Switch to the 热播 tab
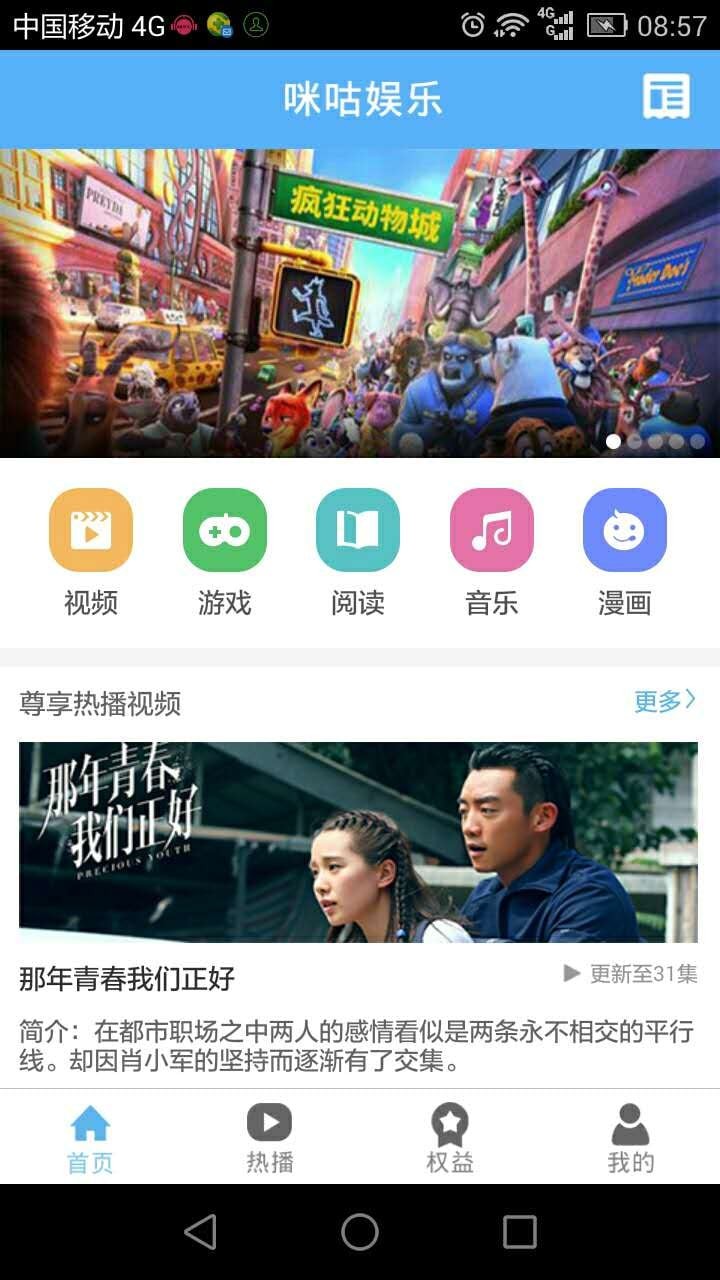 (x=270, y=1138)
